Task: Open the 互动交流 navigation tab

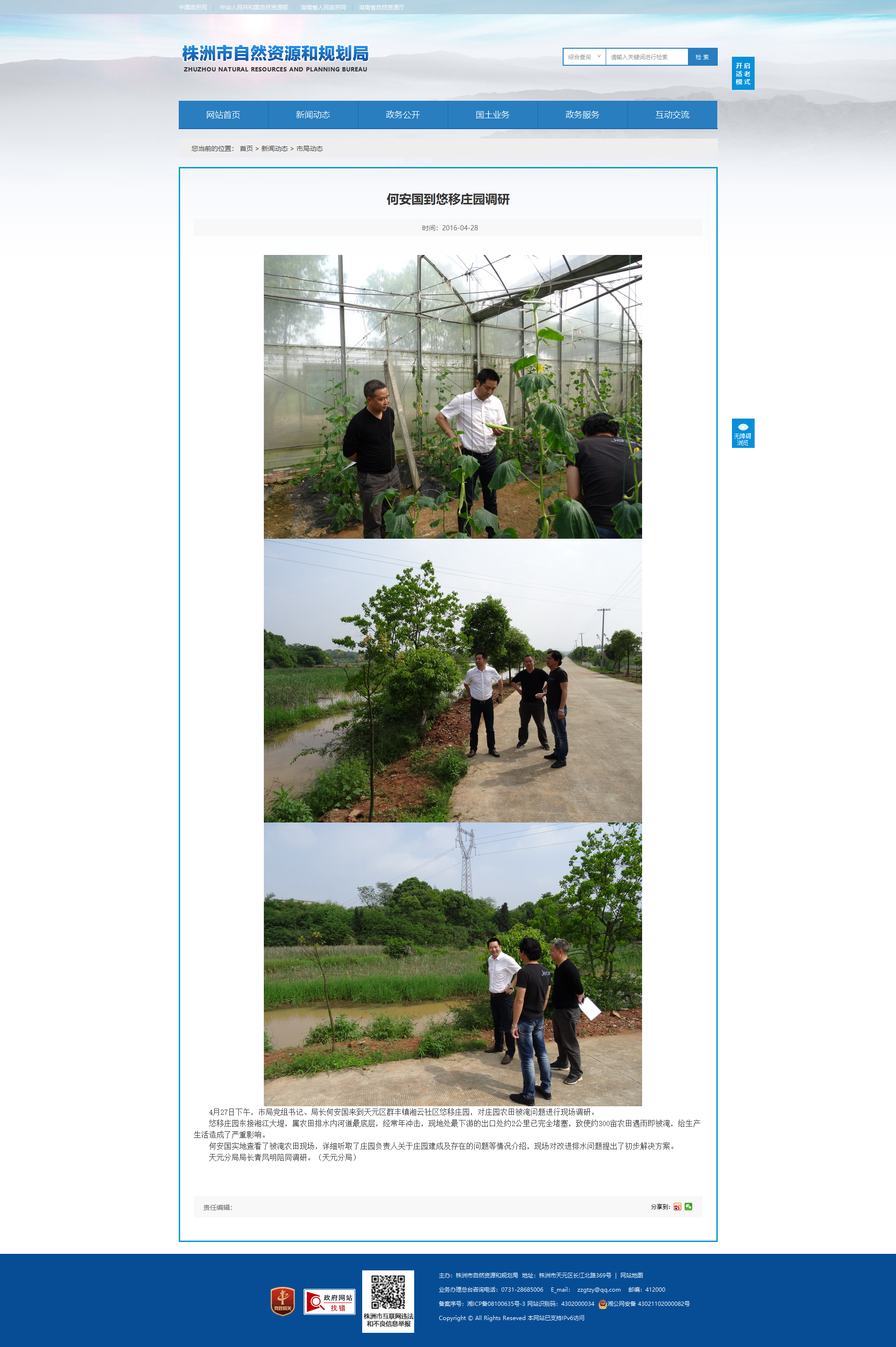Action: [x=672, y=115]
